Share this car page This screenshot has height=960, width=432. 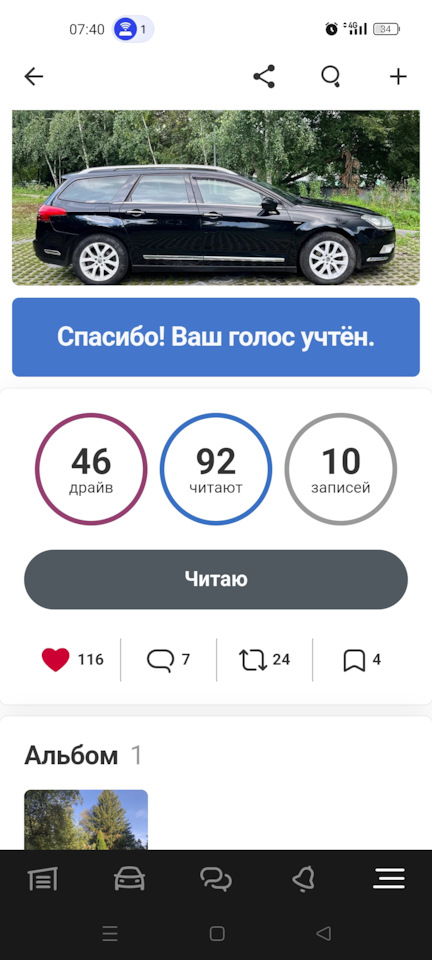(264, 77)
